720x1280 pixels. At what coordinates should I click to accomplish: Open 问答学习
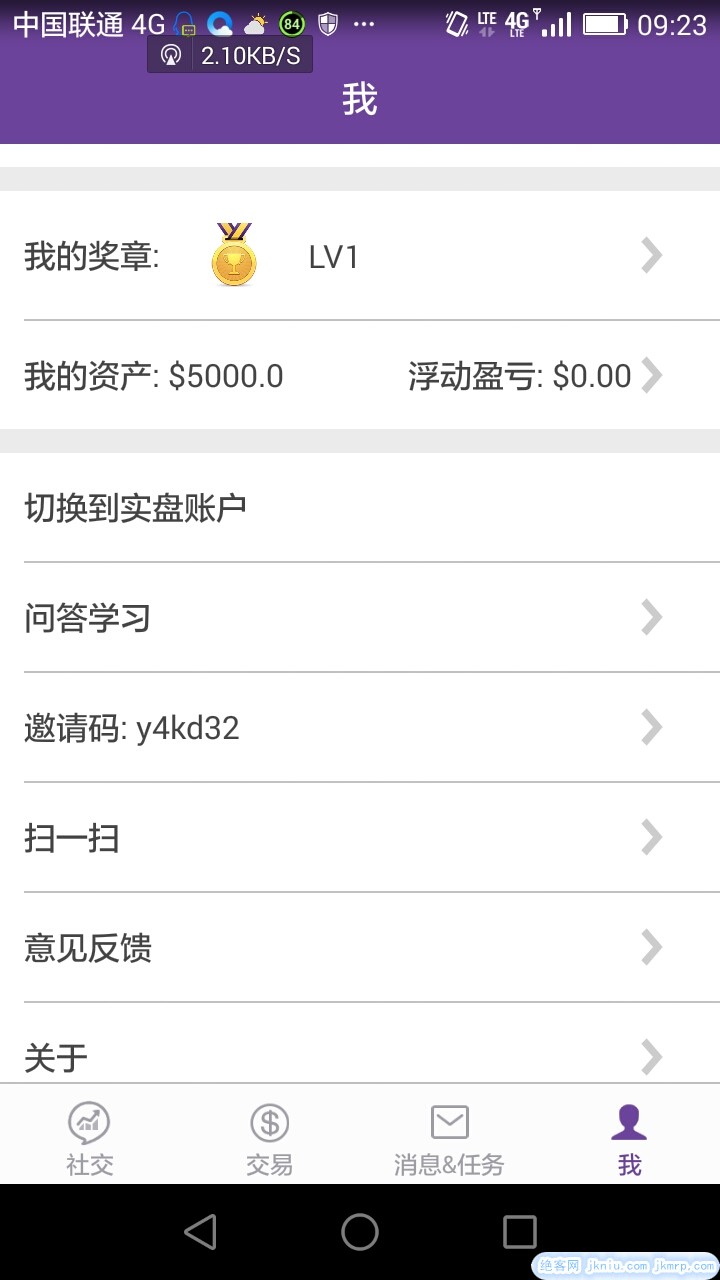360,618
